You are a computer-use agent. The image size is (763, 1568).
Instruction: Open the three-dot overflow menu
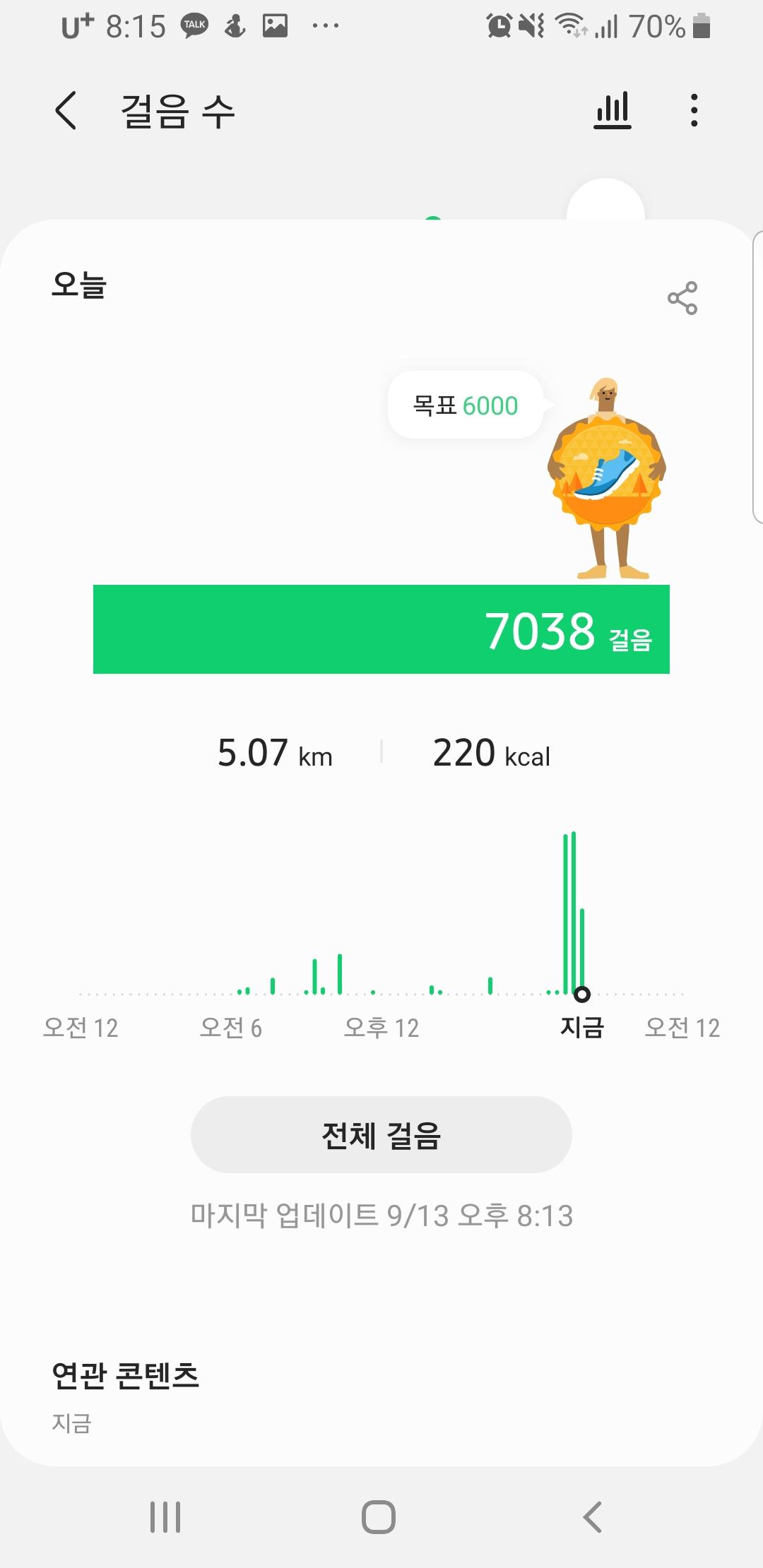(x=694, y=111)
